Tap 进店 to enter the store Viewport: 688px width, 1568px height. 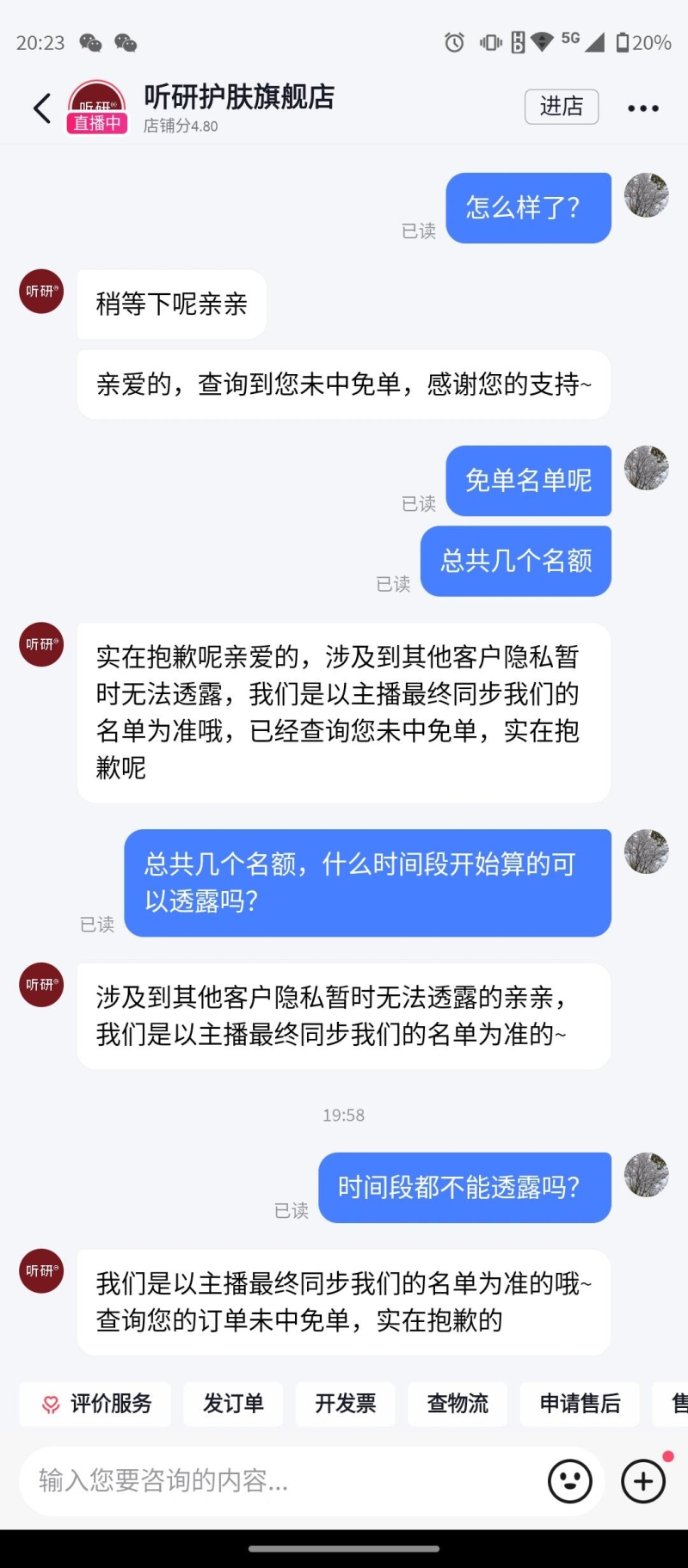coord(562,107)
